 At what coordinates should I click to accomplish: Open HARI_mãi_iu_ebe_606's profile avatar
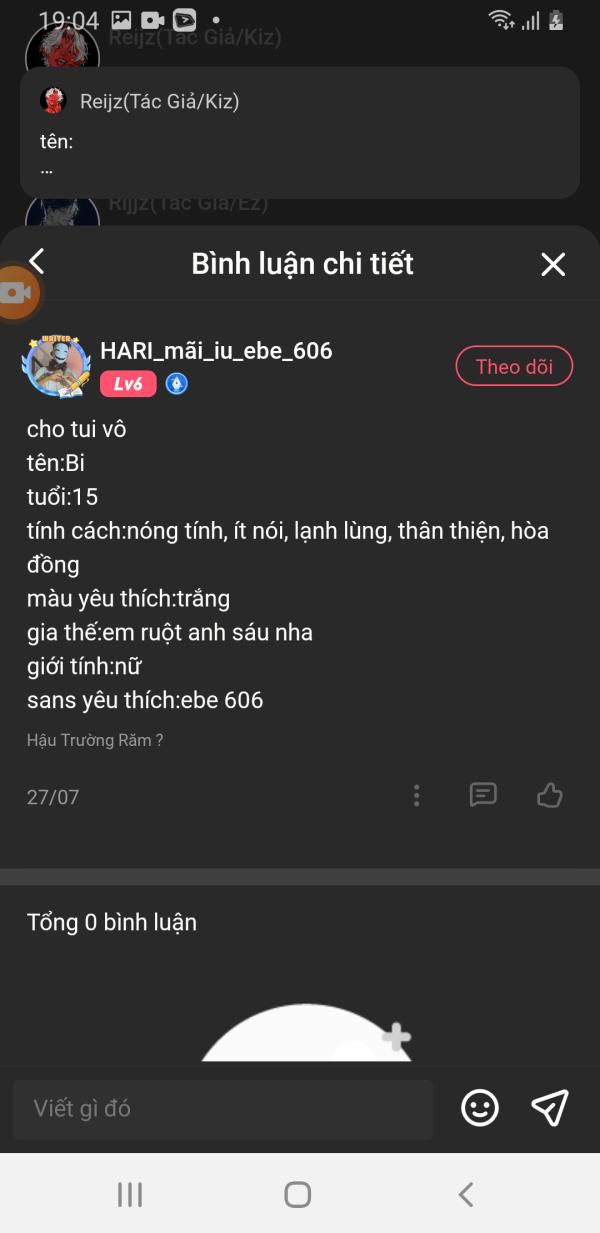click(58, 366)
